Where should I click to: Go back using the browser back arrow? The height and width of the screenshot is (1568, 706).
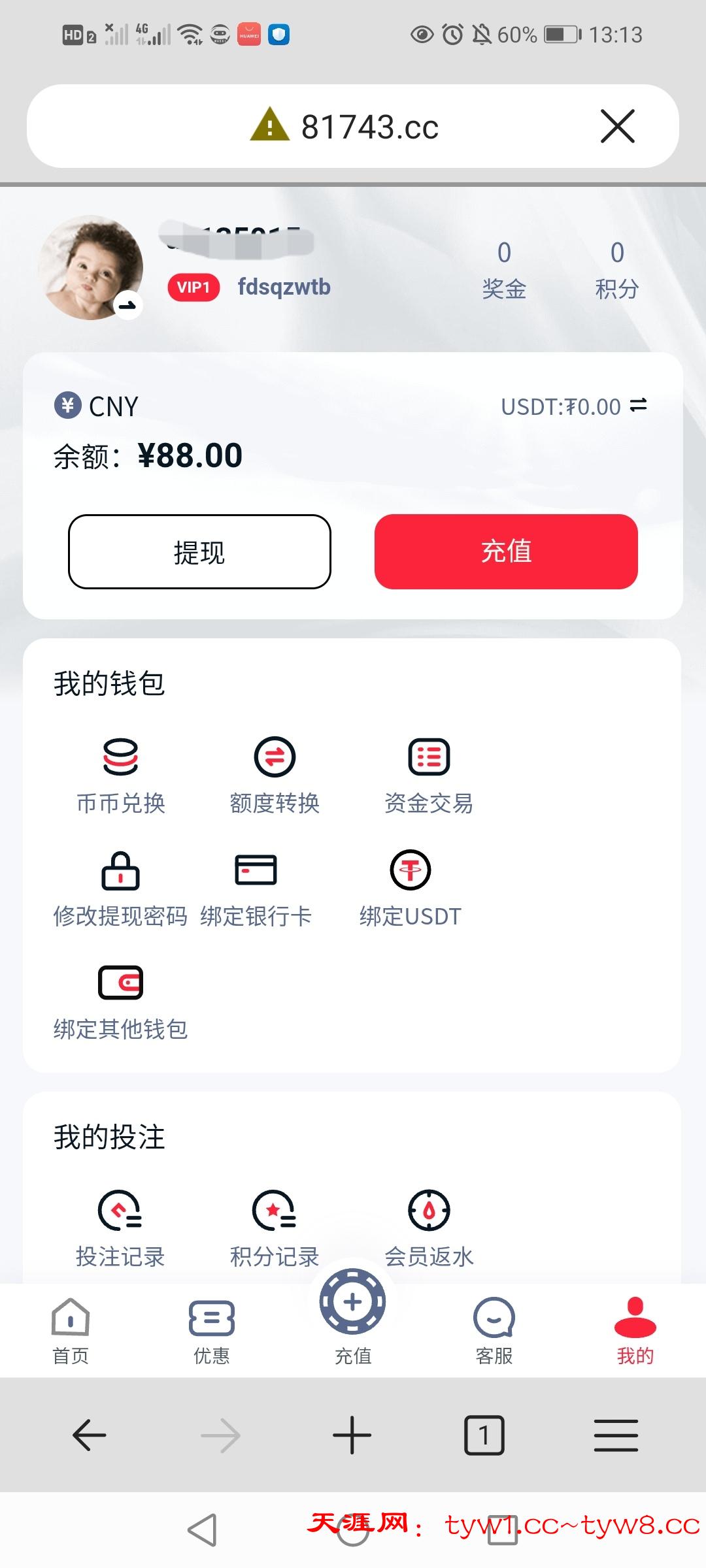[90, 1435]
